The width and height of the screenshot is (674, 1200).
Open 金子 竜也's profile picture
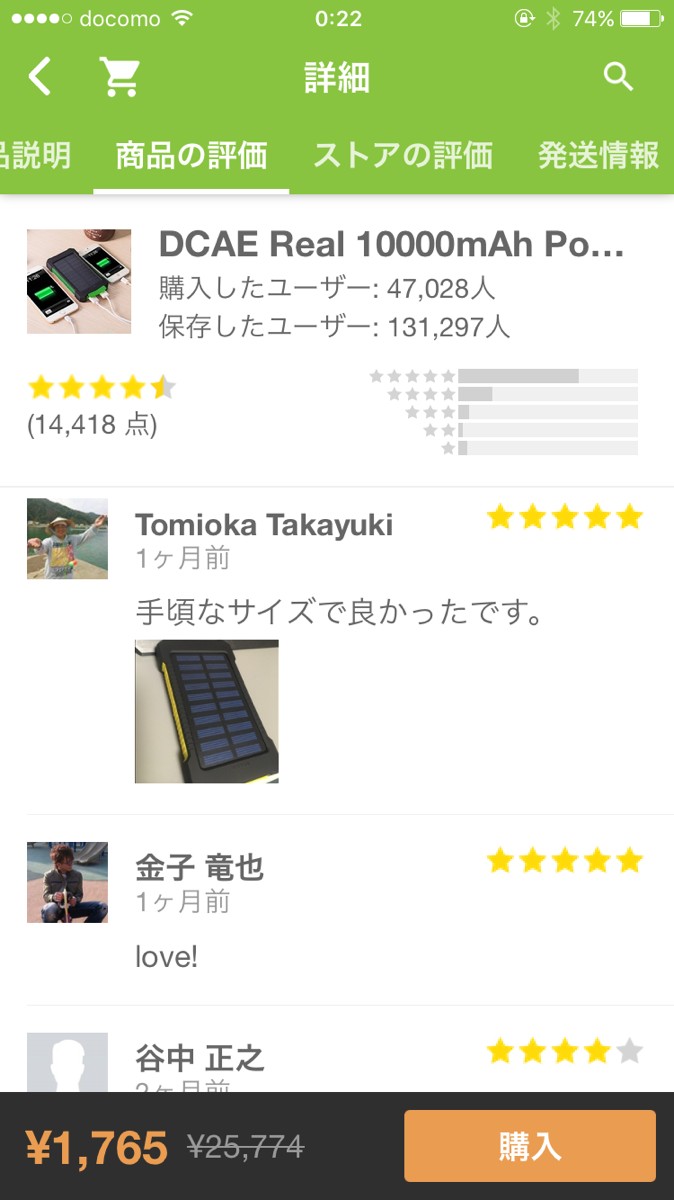pyautogui.click(x=67, y=882)
